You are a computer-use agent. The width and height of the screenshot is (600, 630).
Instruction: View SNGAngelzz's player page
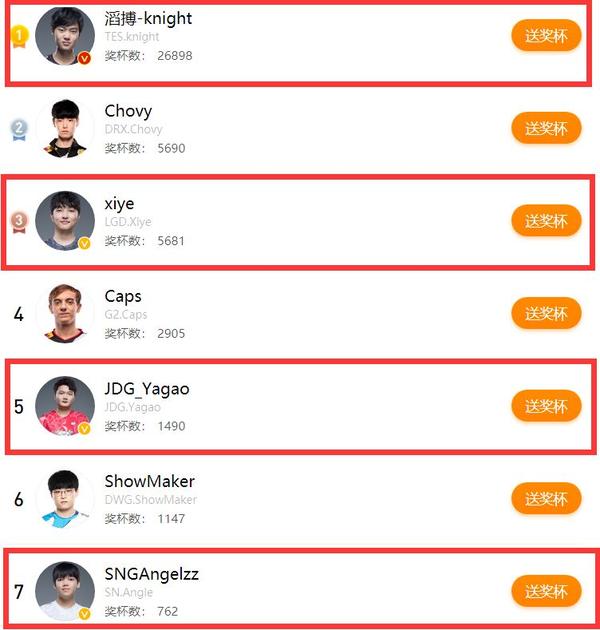click(x=152, y=574)
